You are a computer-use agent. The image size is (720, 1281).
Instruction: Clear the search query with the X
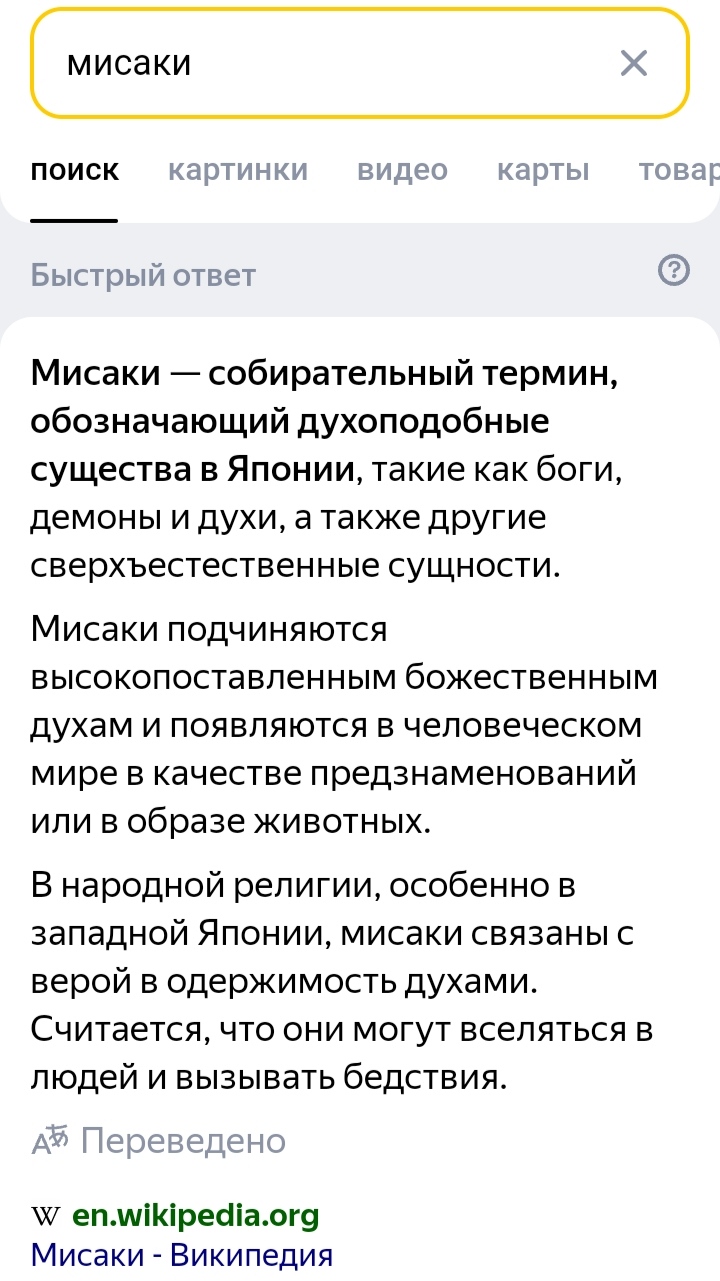634,63
